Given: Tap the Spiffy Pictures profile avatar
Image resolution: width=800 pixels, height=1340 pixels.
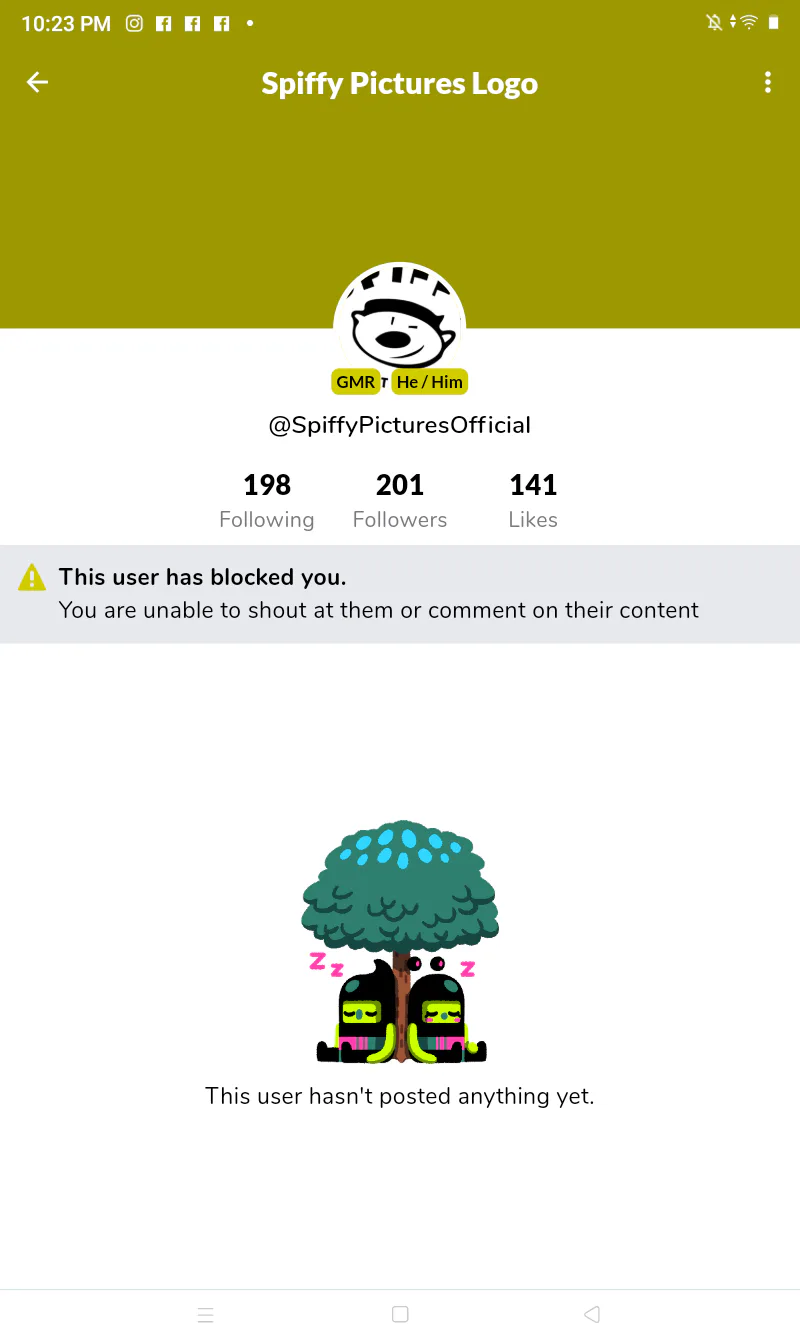Looking at the screenshot, I should [400, 322].
